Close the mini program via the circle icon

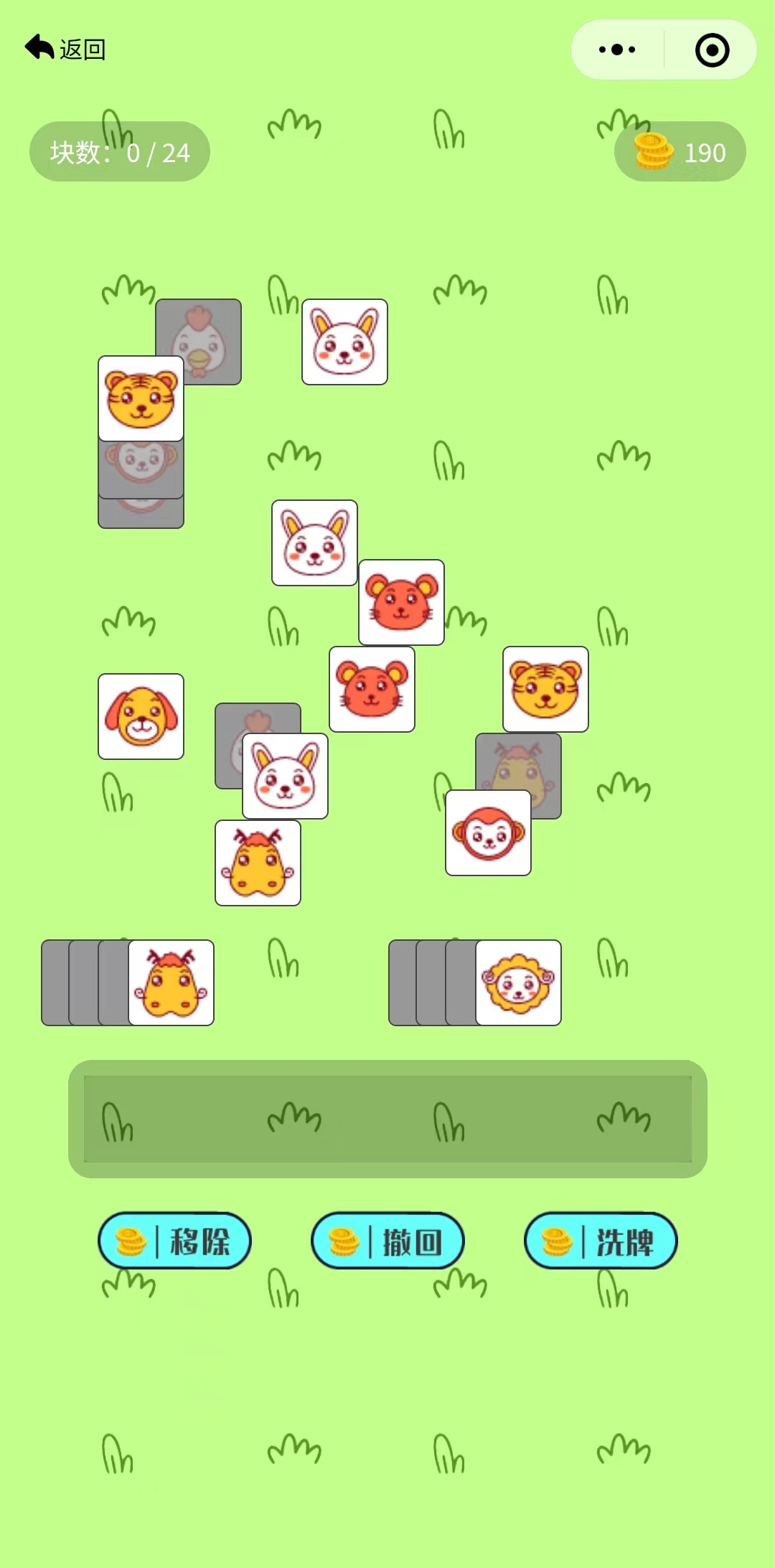pyautogui.click(x=712, y=50)
